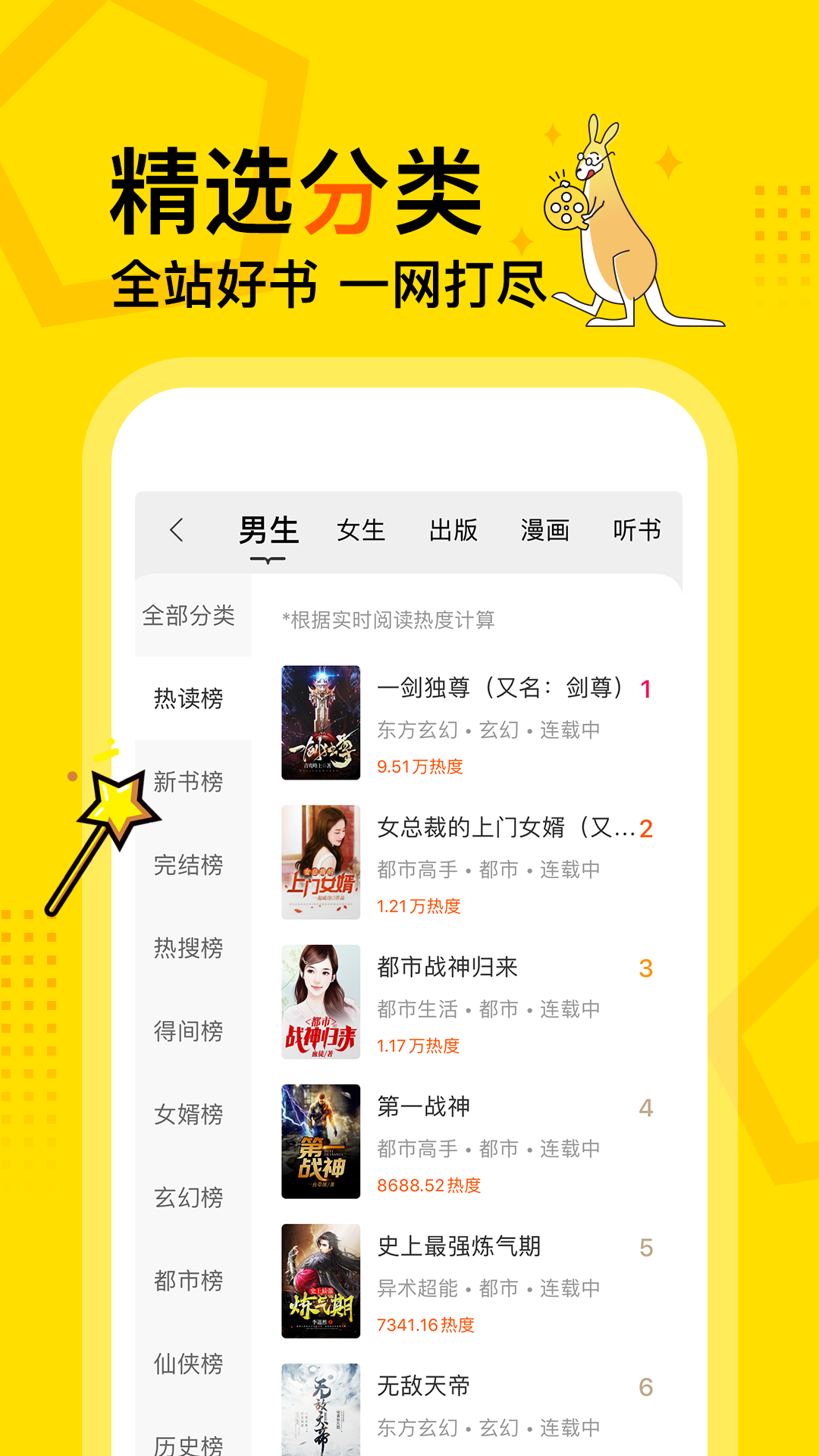Switch to the 女生 tab
This screenshot has height=1456, width=819.
click(x=362, y=531)
